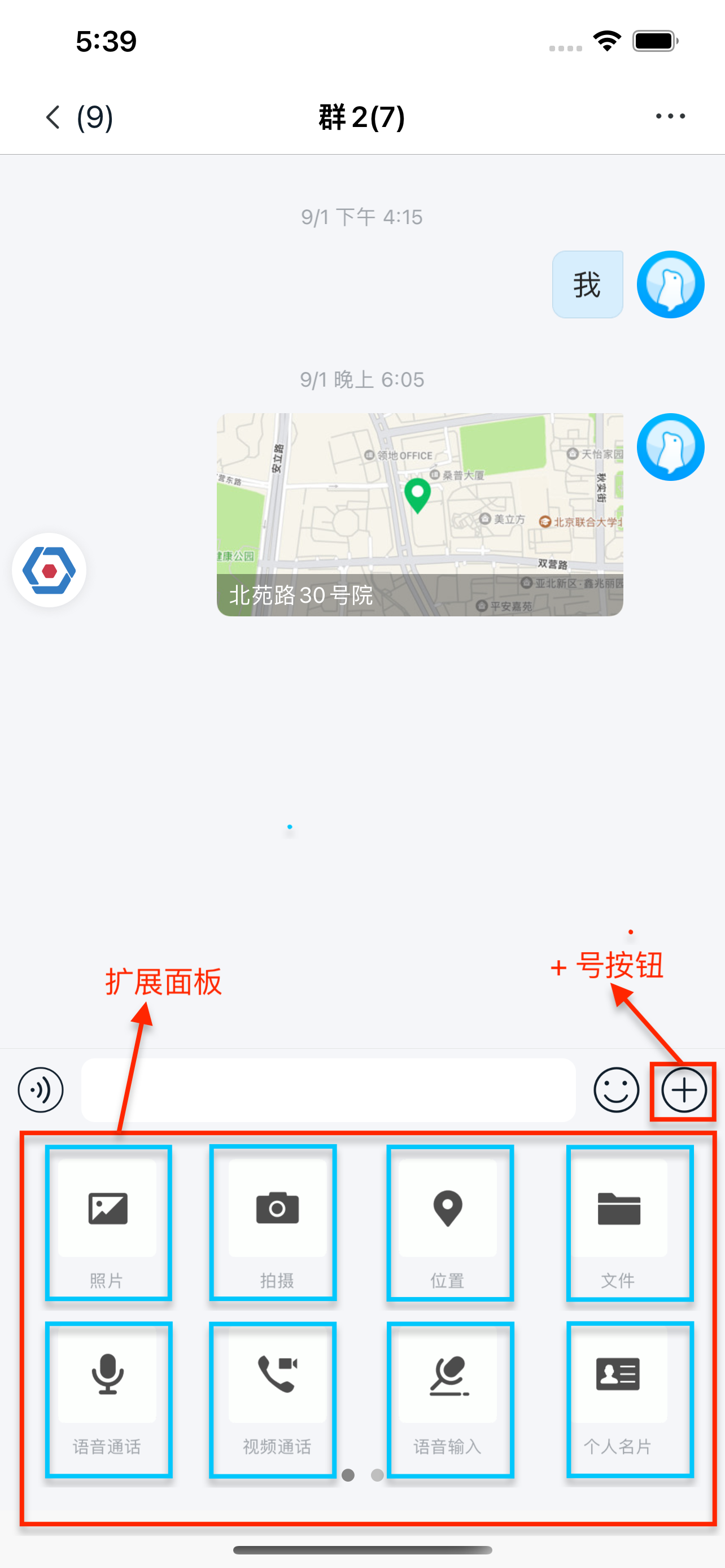Use 语音输入 voice input
The width and height of the screenshot is (725, 1568).
tap(448, 1399)
